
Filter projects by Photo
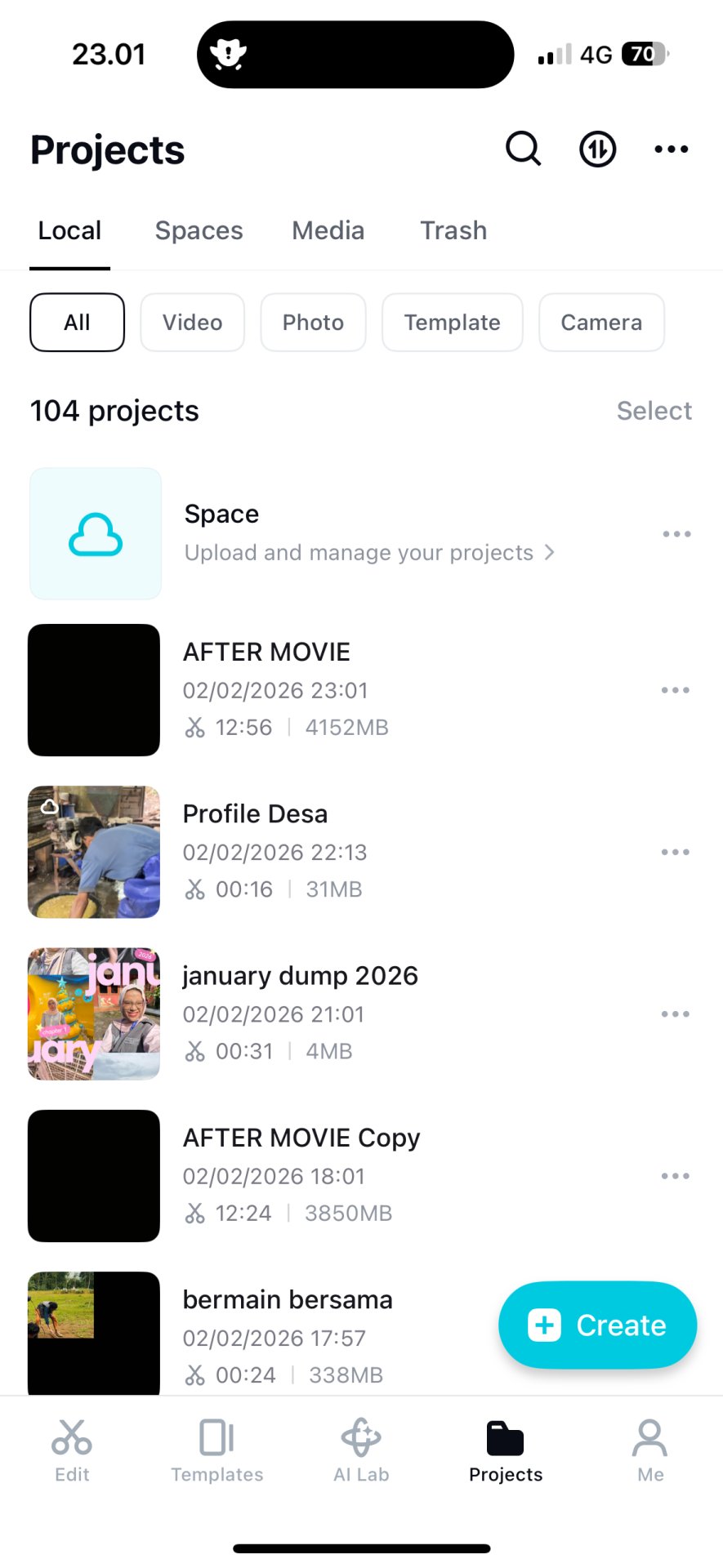click(x=313, y=323)
